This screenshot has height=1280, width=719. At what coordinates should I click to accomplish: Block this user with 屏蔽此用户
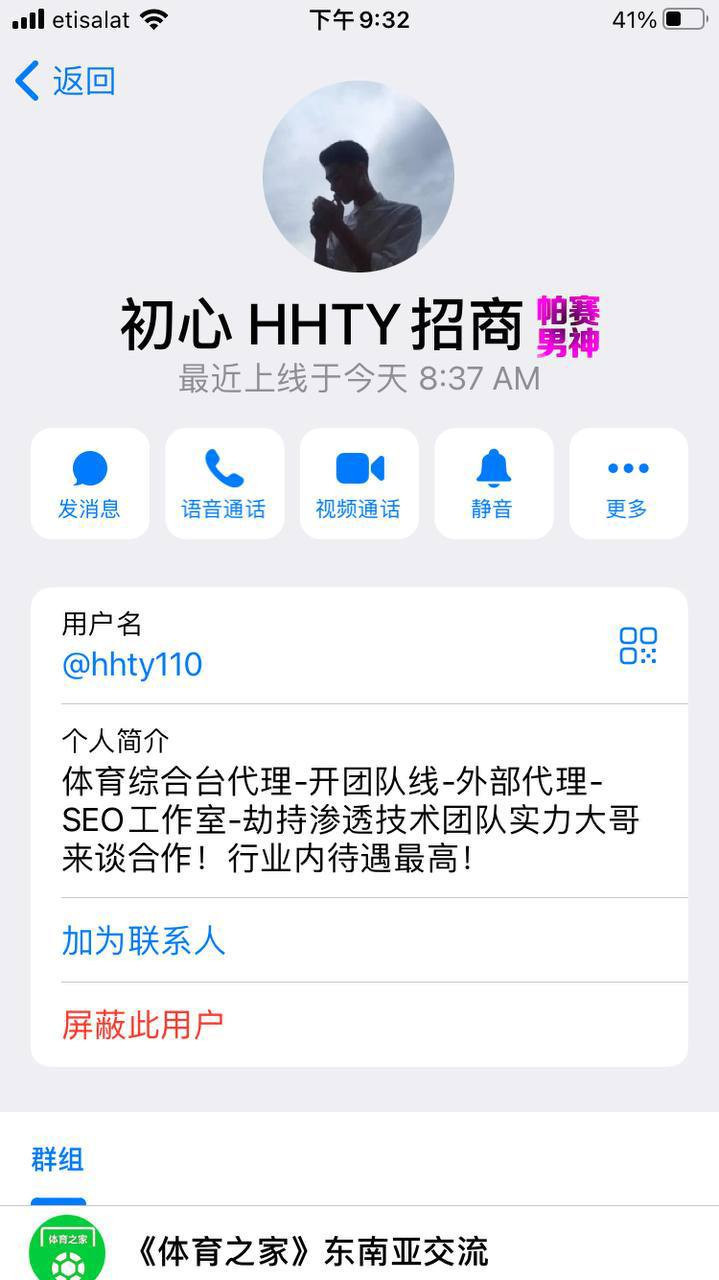coord(142,1024)
